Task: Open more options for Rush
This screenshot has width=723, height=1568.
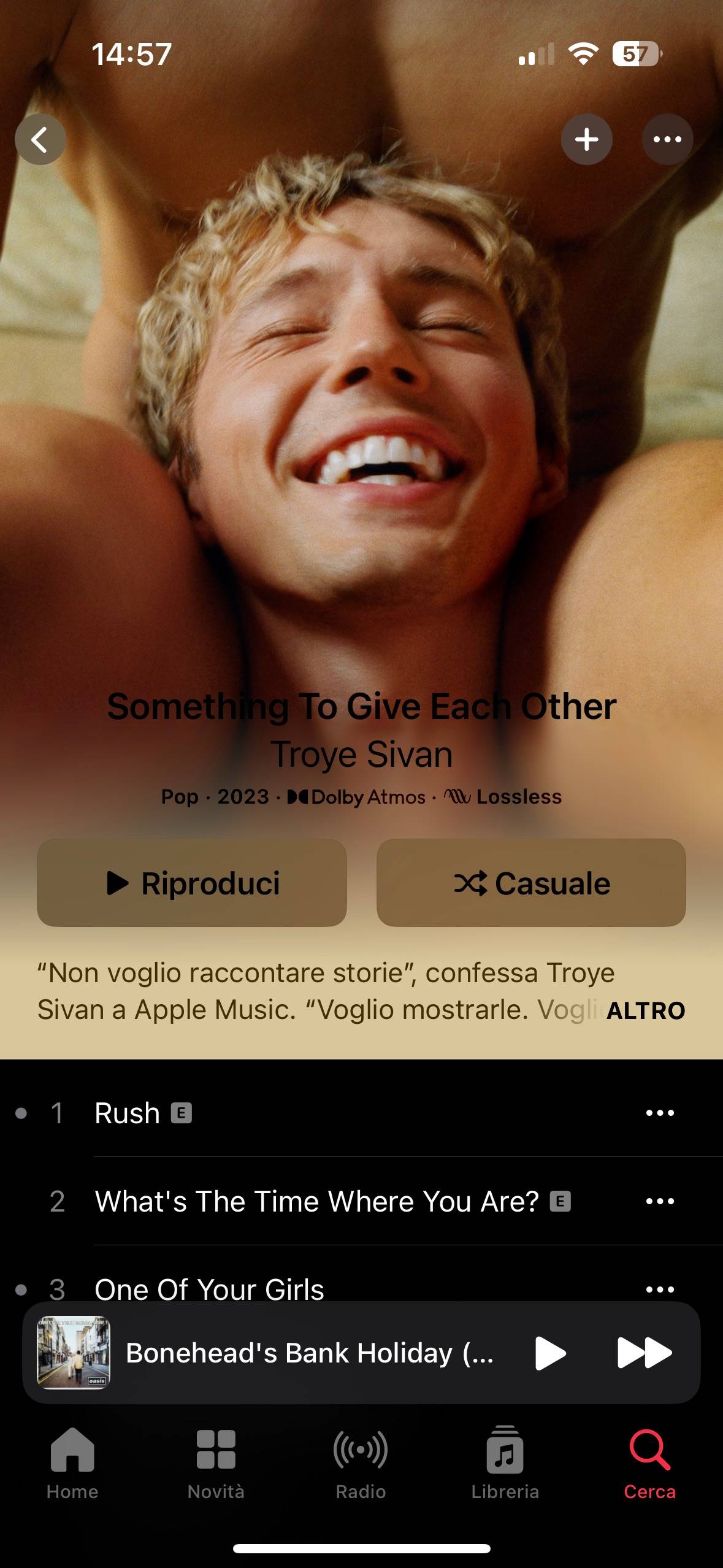Action: [660, 1113]
